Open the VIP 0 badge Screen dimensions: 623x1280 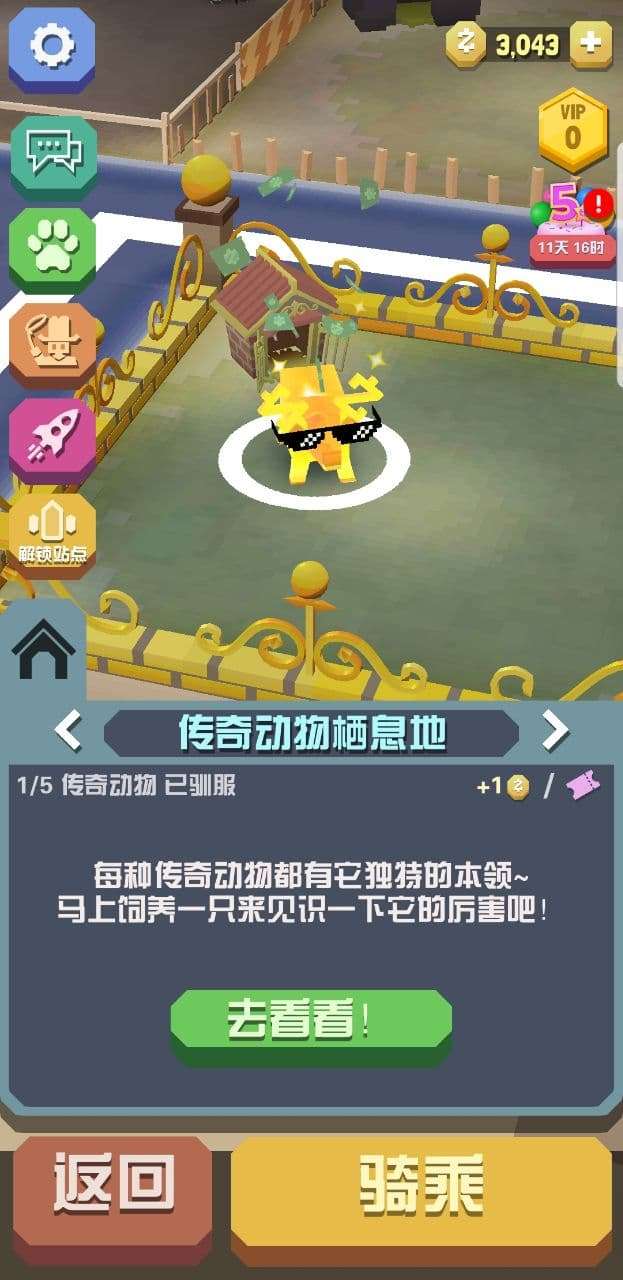pyautogui.click(x=572, y=130)
